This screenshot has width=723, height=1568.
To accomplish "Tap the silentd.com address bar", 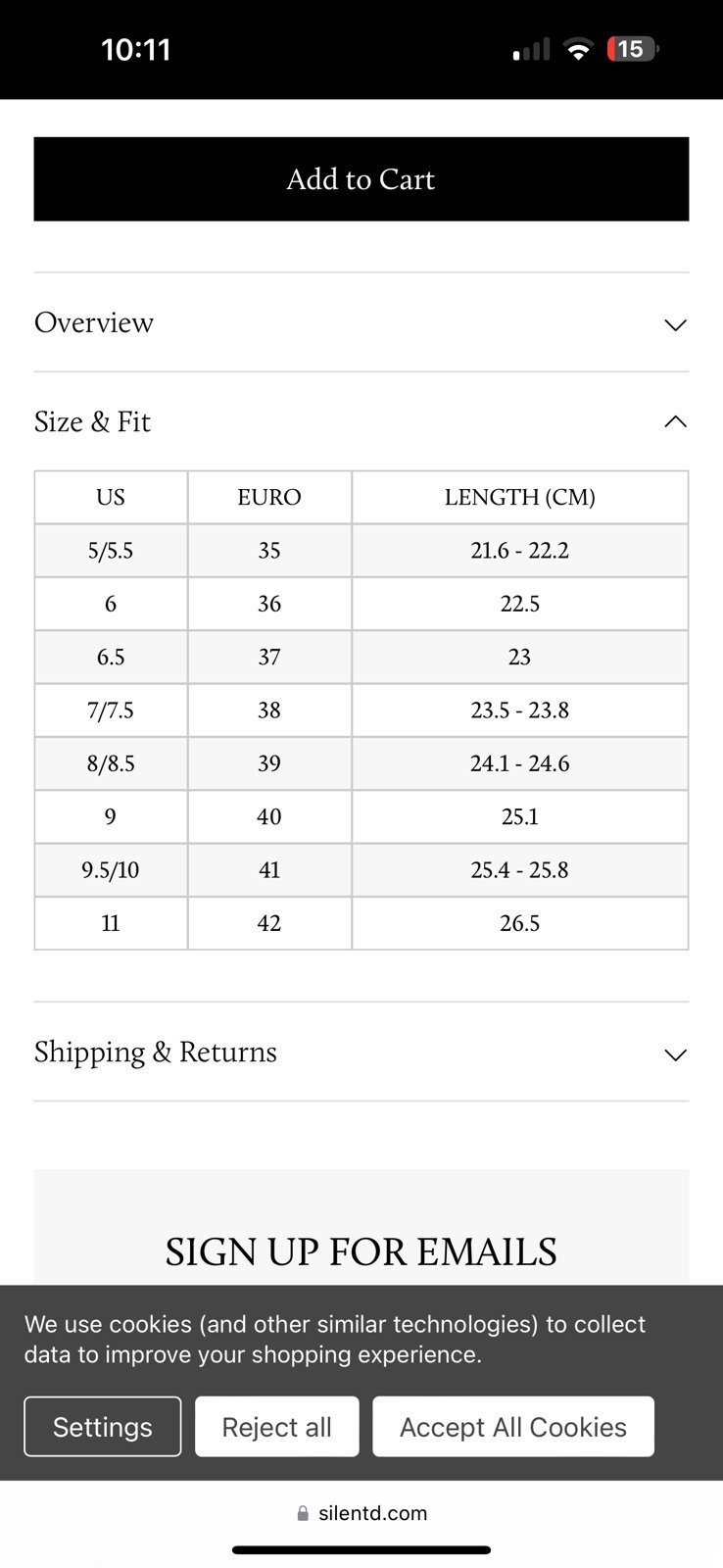I will [x=361, y=1513].
